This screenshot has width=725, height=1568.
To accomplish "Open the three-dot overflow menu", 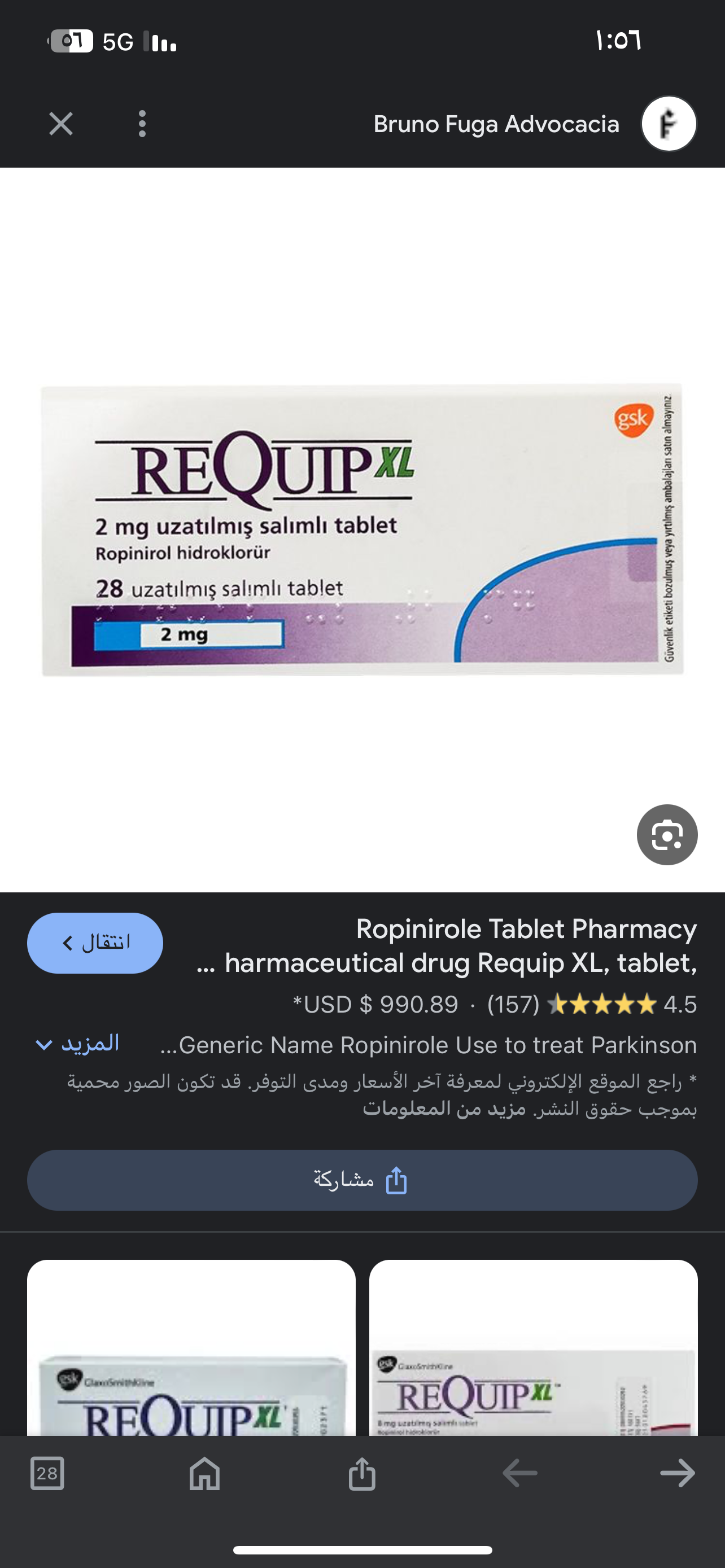I will (142, 124).
